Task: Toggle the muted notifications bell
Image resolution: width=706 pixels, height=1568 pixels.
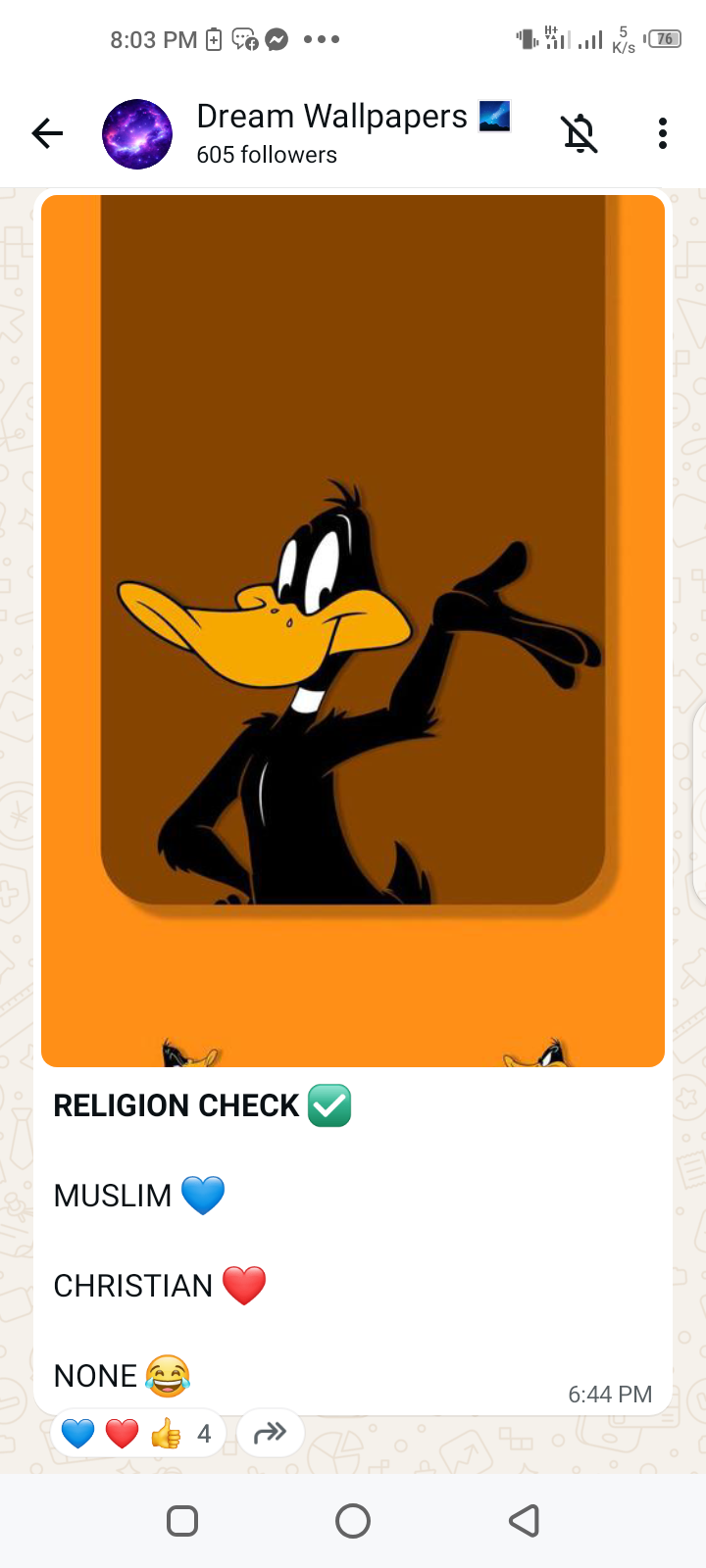Action: (580, 133)
